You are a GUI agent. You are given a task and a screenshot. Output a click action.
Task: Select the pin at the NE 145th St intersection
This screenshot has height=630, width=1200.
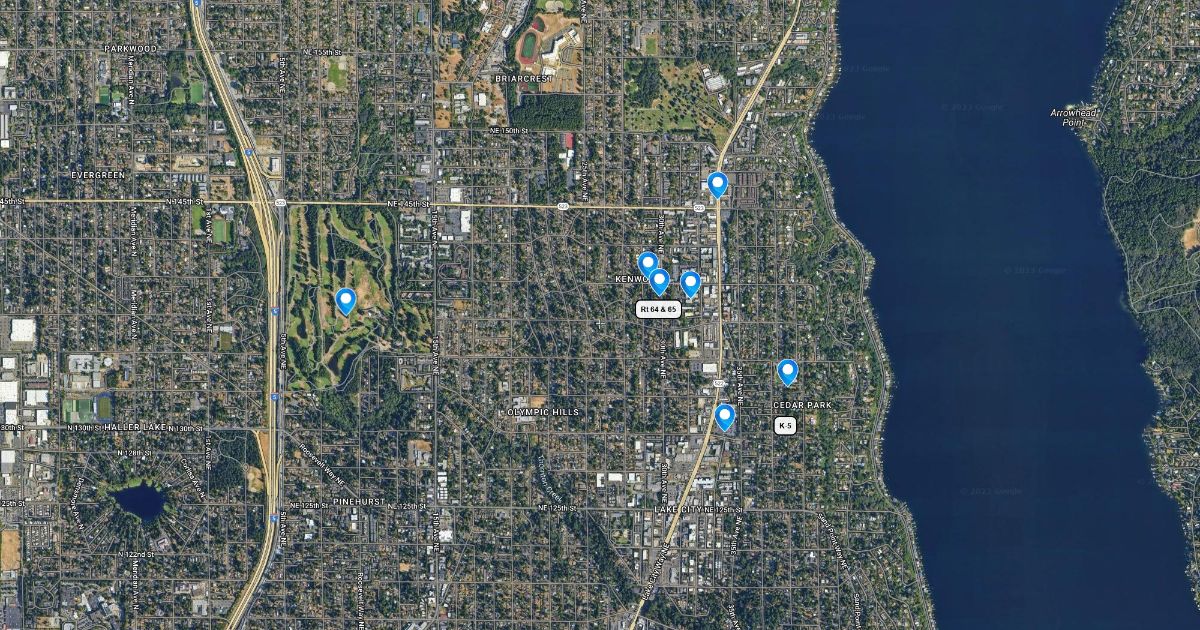coord(717,184)
